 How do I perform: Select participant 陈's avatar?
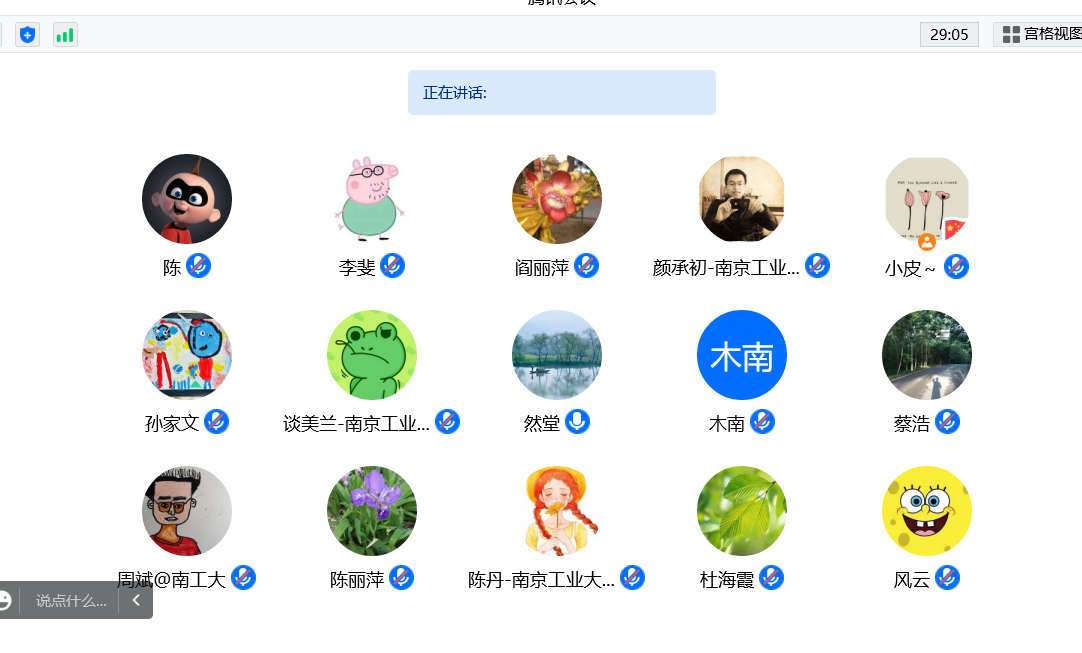pyautogui.click(x=187, y=199)
